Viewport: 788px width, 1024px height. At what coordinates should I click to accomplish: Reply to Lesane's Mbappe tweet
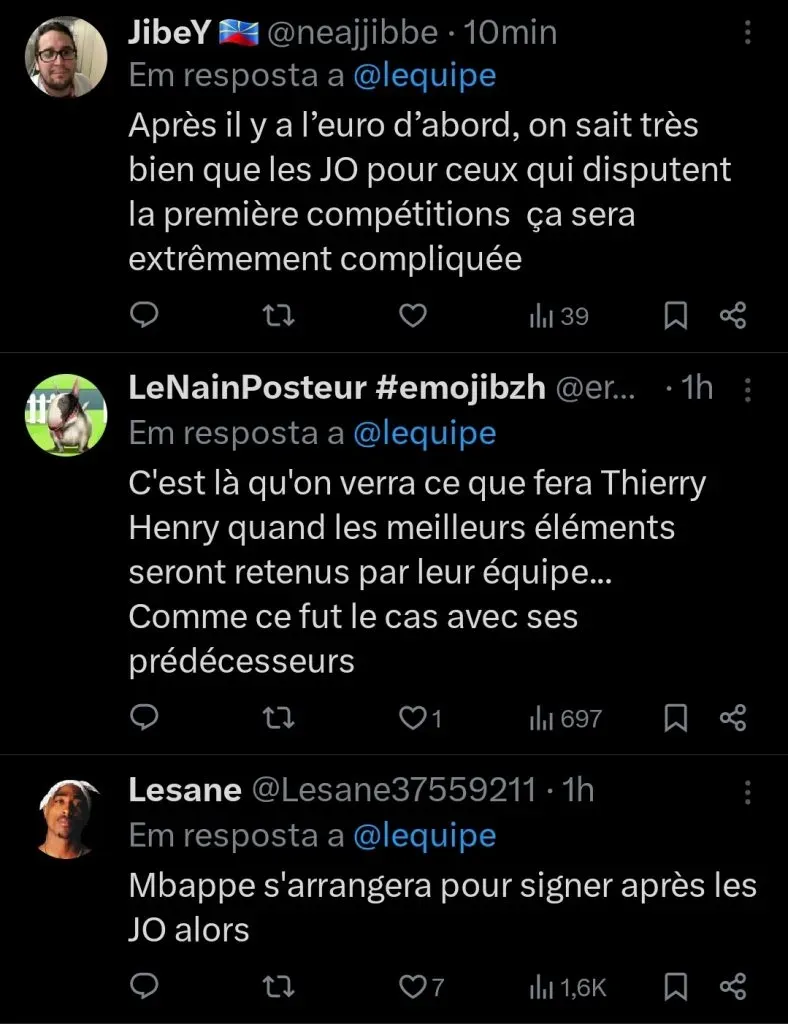point(146,987)
